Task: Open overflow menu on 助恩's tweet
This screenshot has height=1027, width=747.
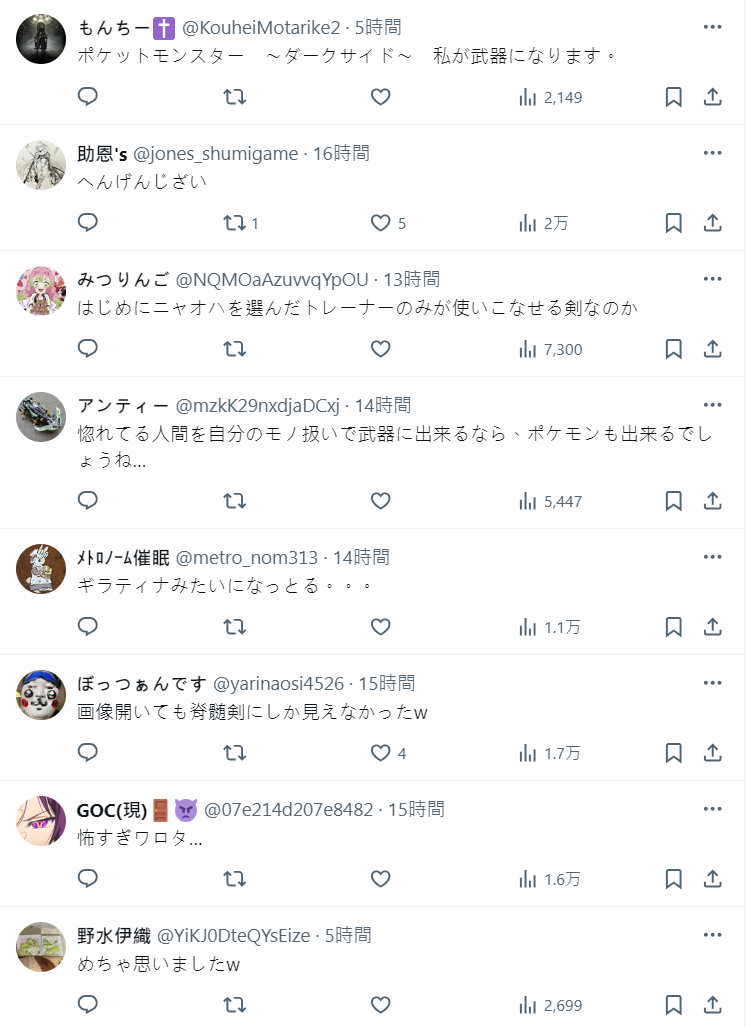Action: 712,153
